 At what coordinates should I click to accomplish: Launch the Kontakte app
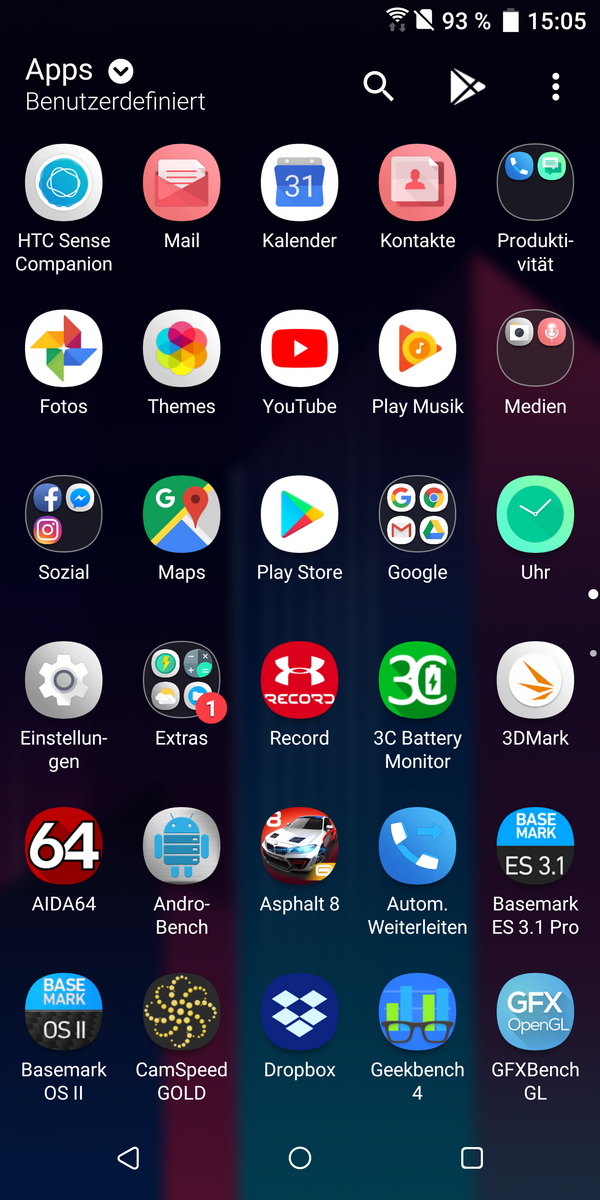tap(417, 183)
